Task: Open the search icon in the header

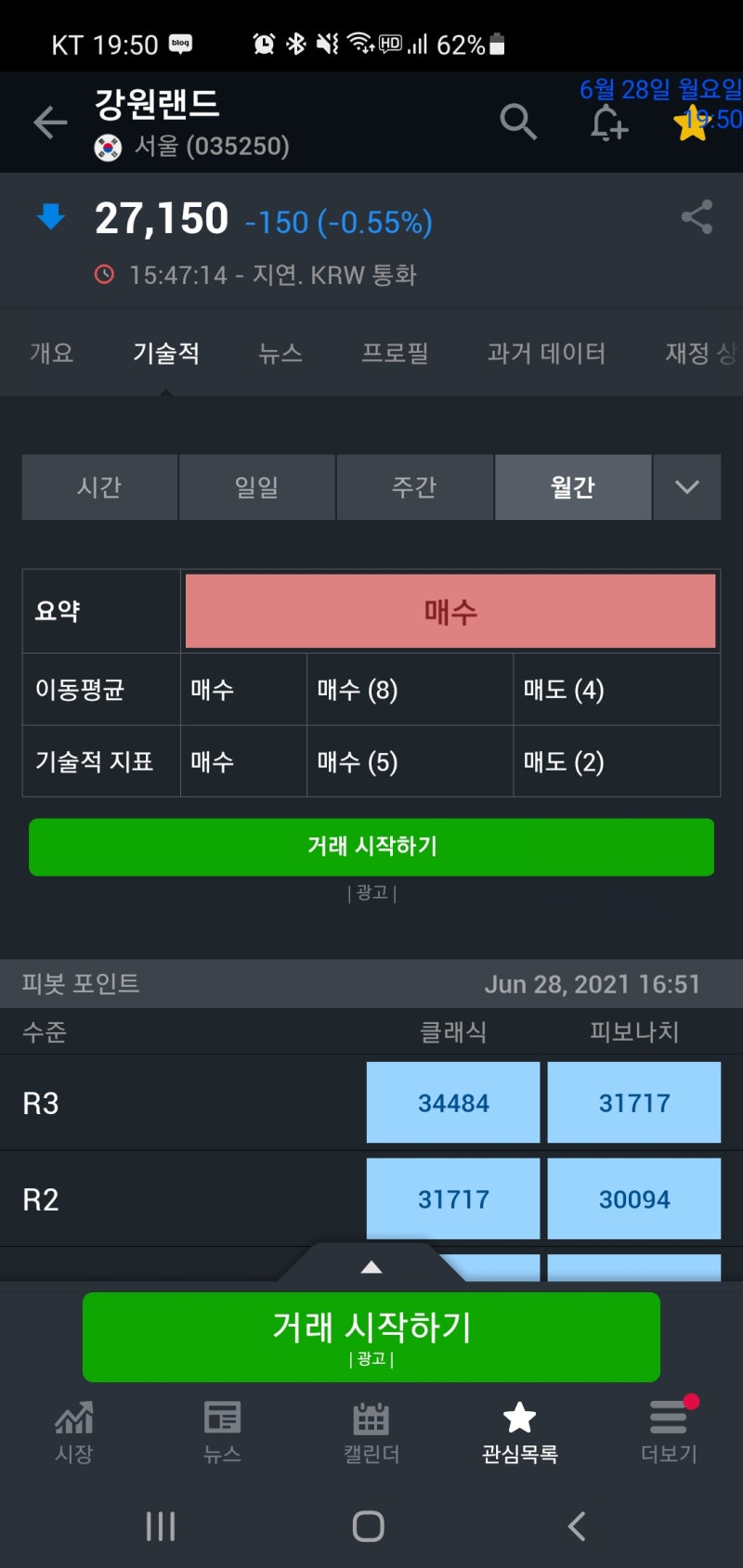Action: tap(517, 122)
